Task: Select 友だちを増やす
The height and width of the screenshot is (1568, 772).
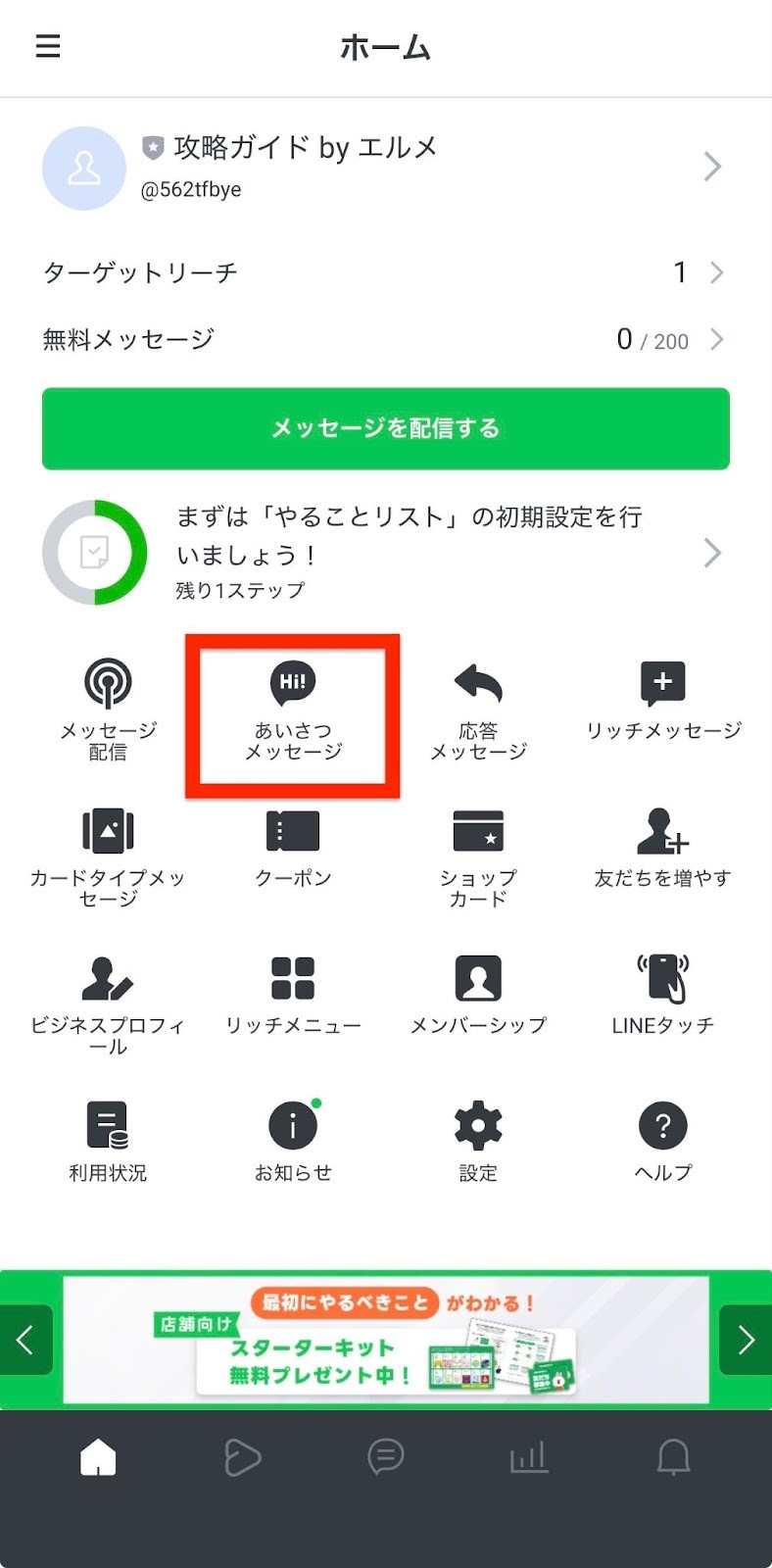Action: (x=663, y=845)
